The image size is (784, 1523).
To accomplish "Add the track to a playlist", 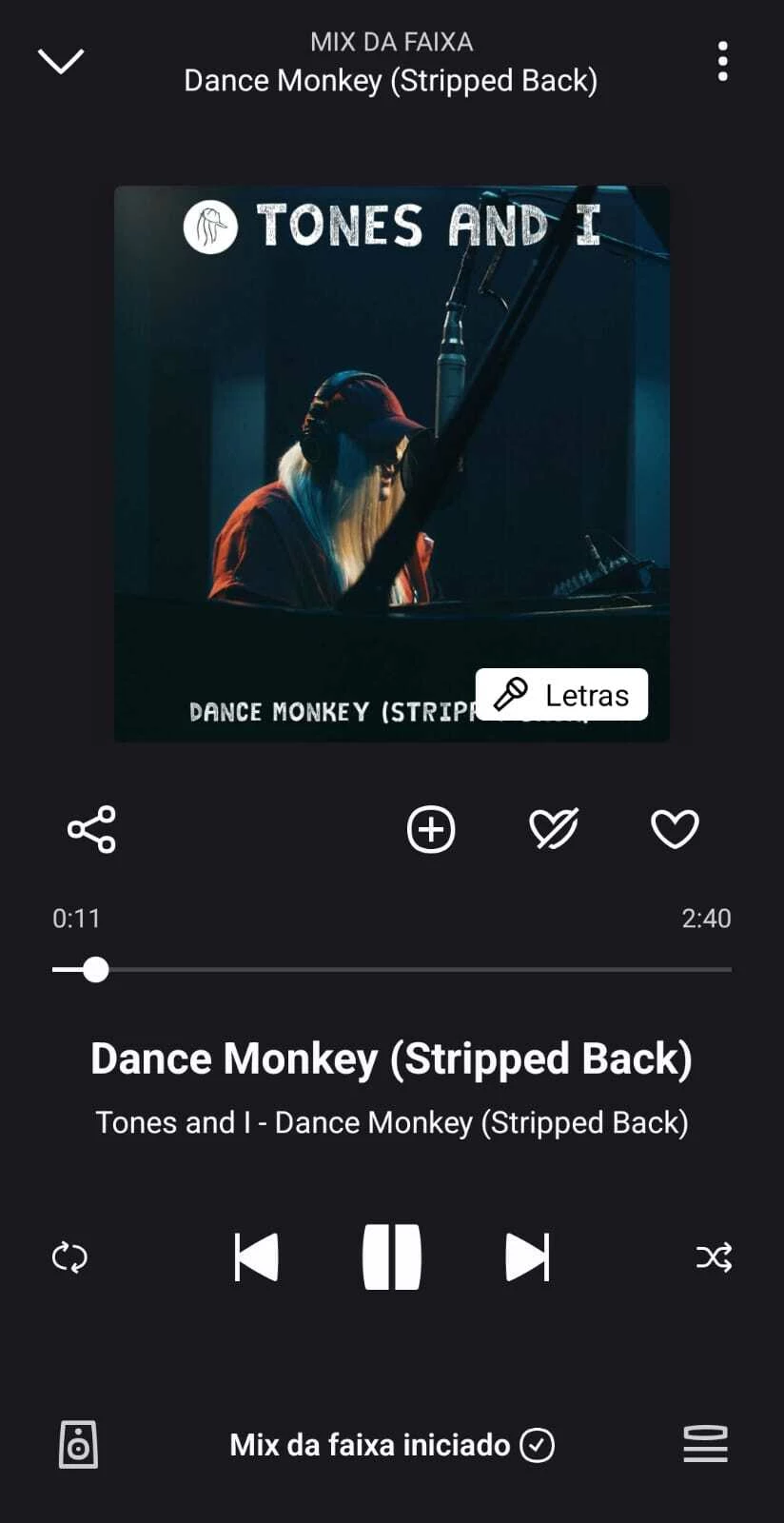I will pos(431,829).
